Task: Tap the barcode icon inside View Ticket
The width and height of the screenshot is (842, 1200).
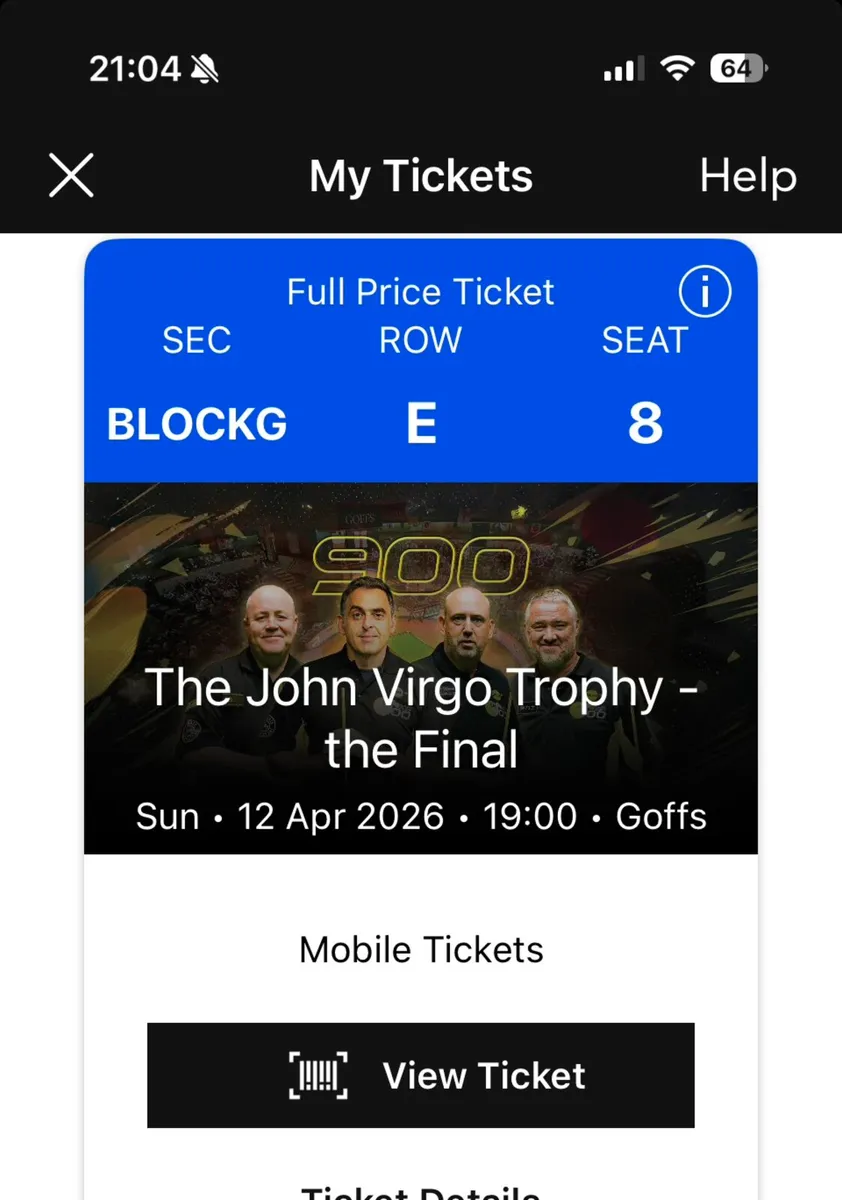Action: pyautogui.click(x=318, y=1076)
